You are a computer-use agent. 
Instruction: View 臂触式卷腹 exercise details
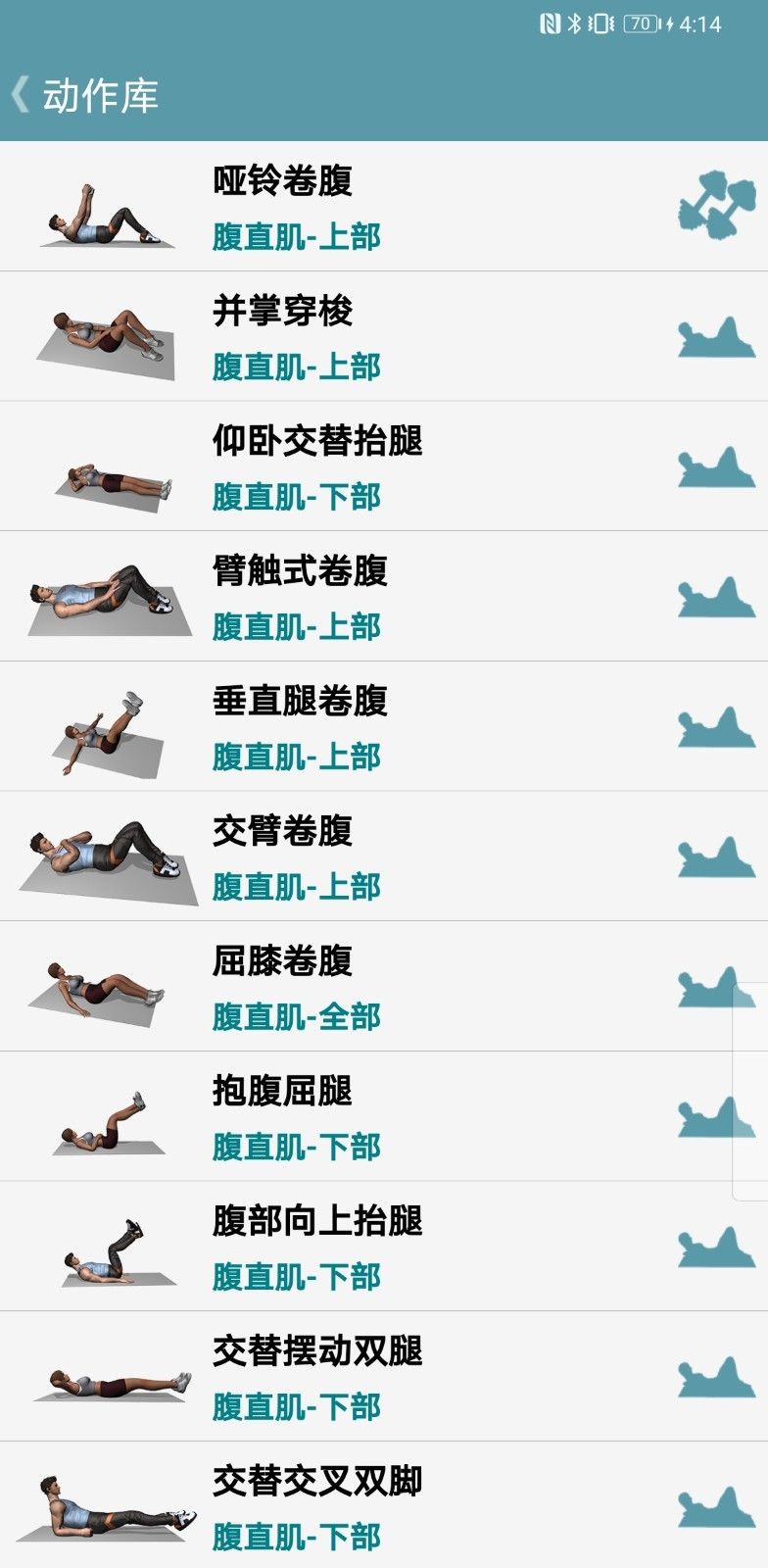click(384, 597)
